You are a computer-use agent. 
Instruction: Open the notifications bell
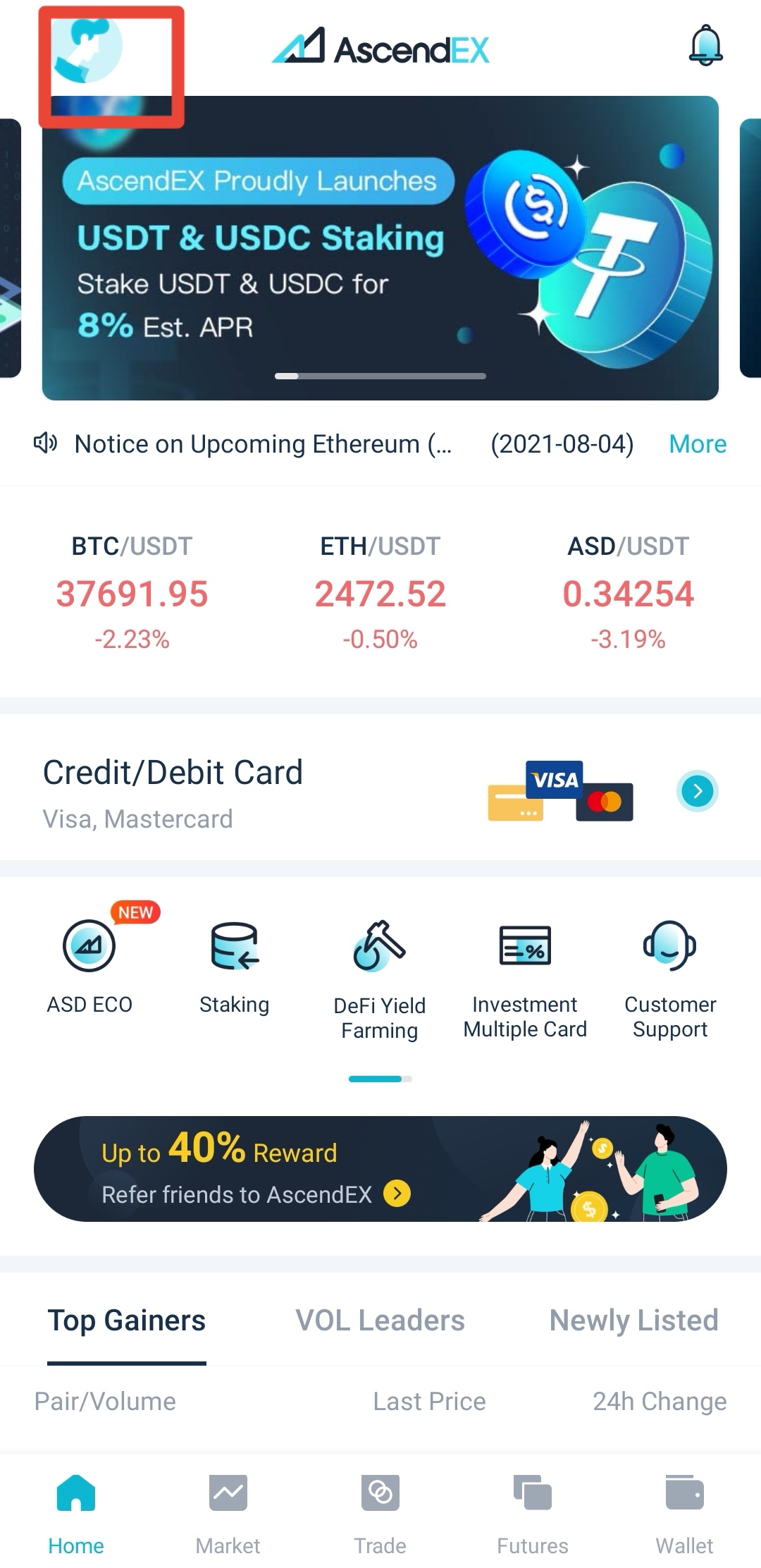[705, 47]
